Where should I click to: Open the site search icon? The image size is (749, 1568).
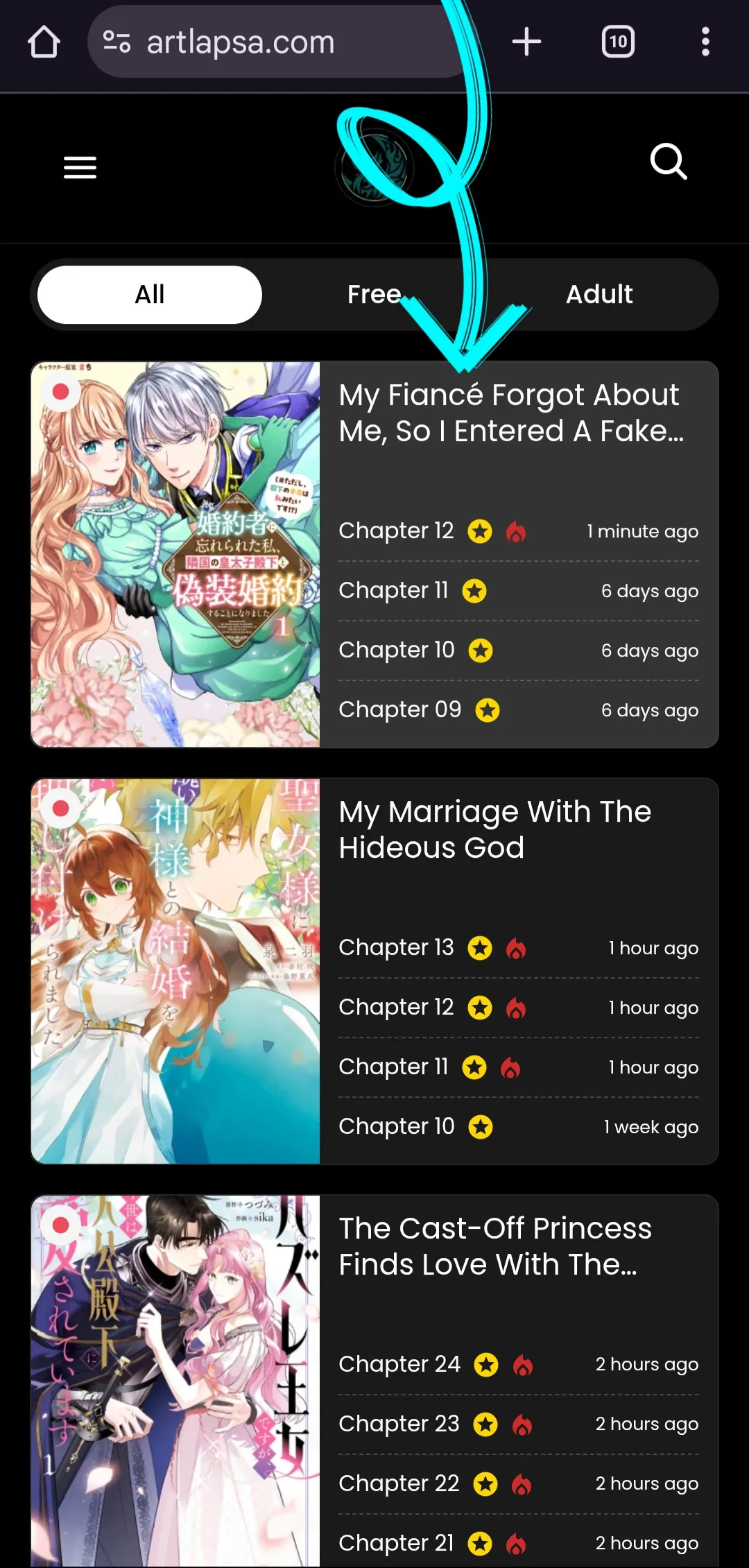[669, 162]
